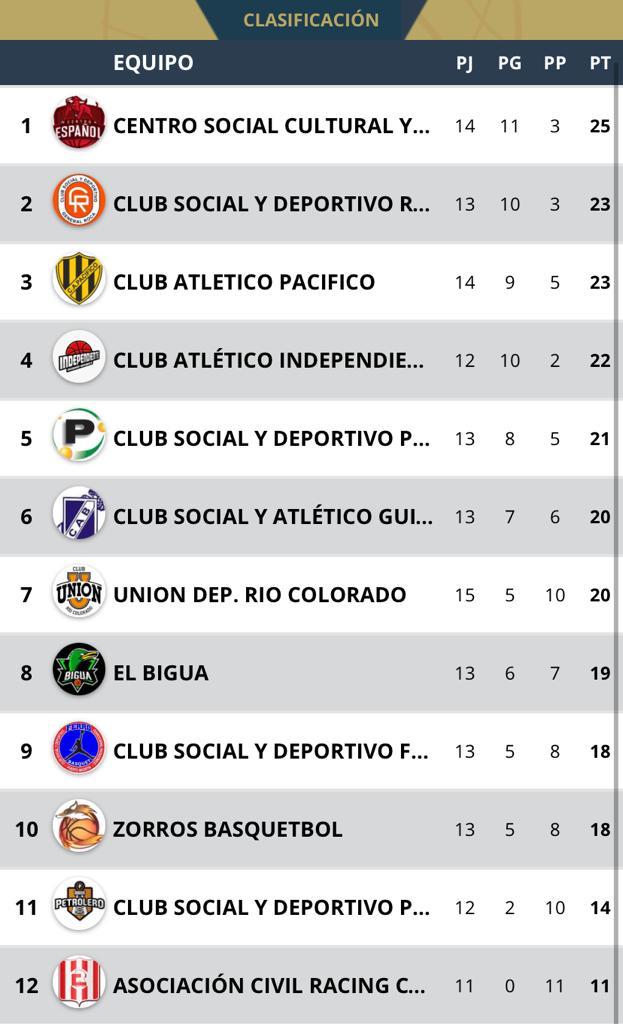Open Club Atlético Independie... team
623x1024 pixels.
pos(268,360)
